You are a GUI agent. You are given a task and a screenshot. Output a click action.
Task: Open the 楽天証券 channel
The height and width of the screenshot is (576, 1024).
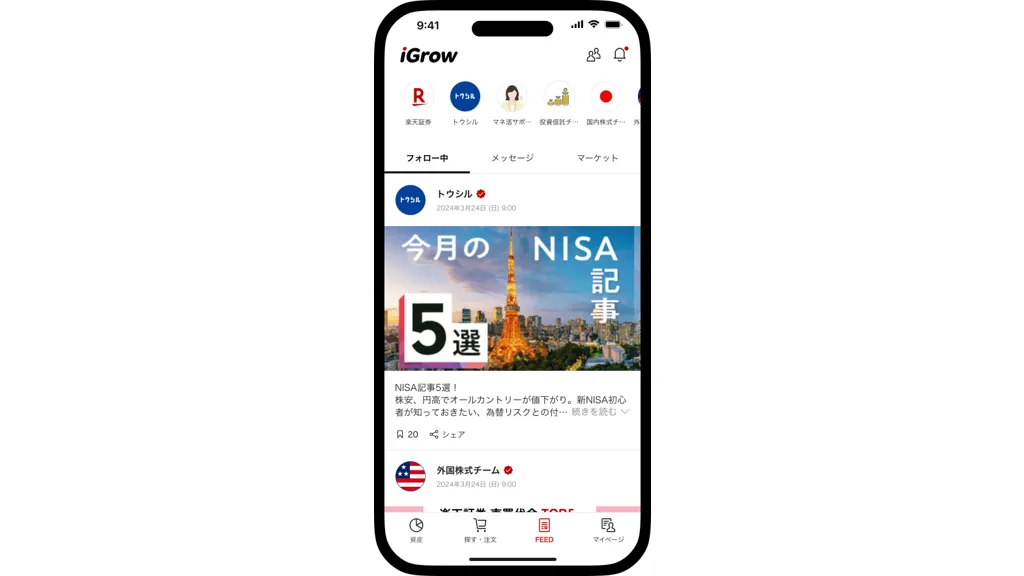418,97
